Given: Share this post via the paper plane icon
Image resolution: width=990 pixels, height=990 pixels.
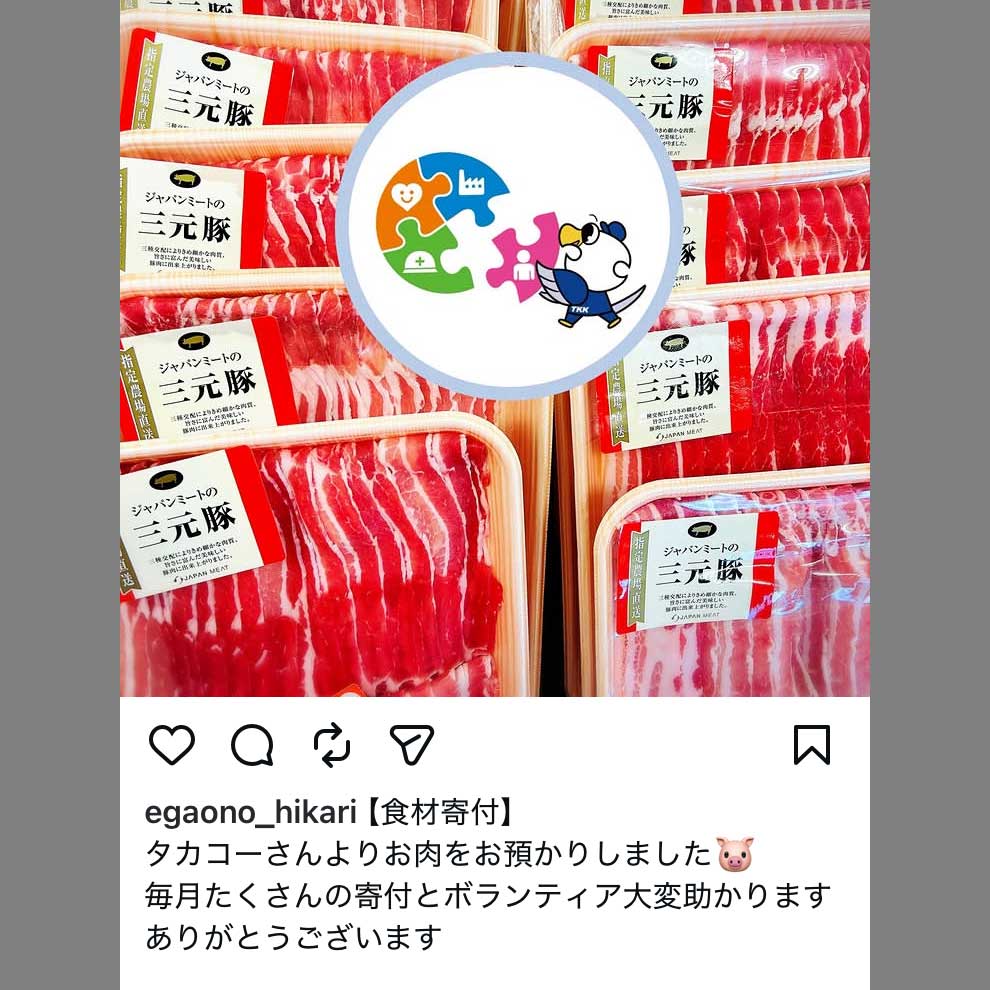Looking at the screenshot, I should click(412, 745).
